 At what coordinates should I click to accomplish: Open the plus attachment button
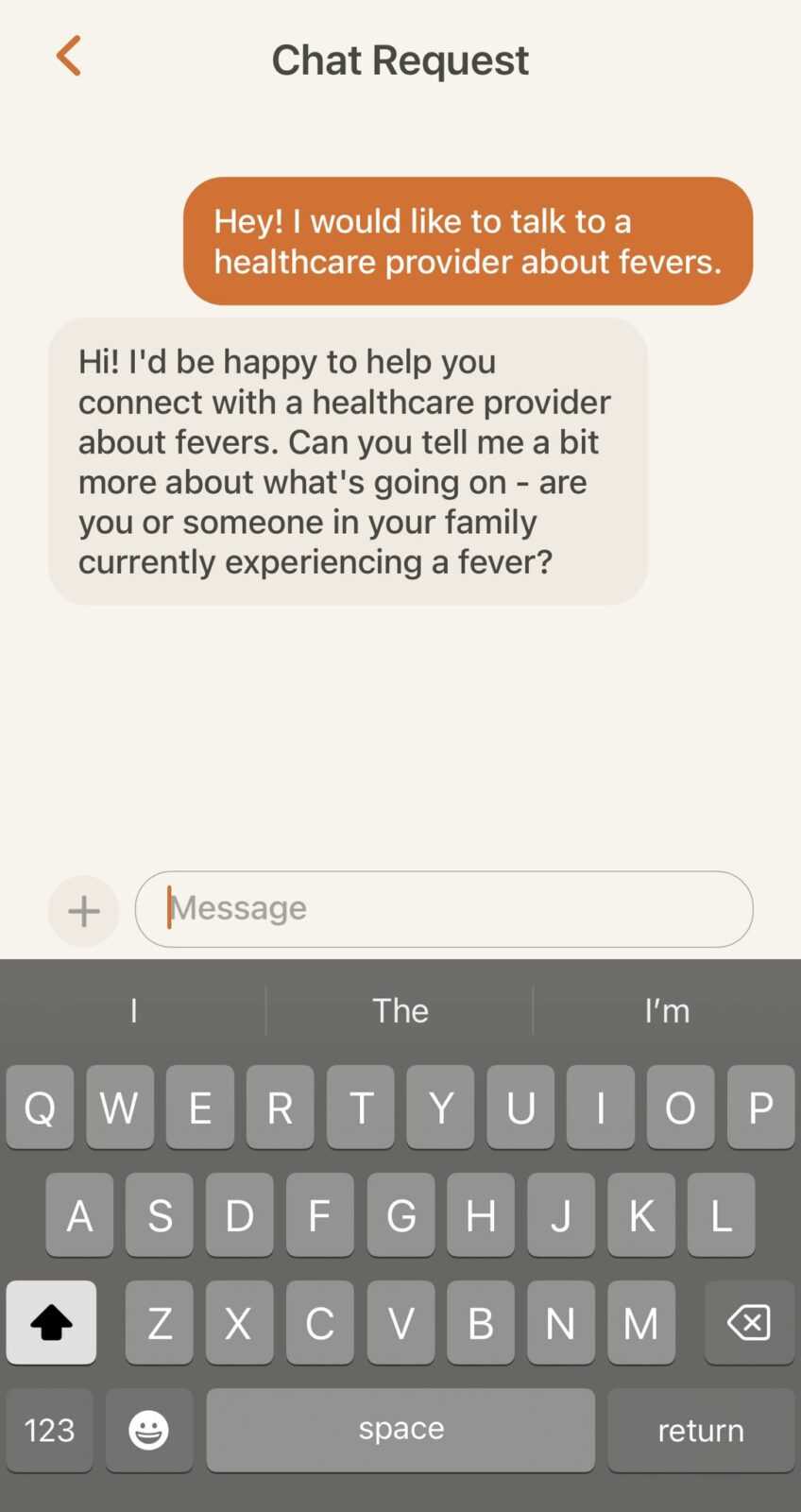84,910
